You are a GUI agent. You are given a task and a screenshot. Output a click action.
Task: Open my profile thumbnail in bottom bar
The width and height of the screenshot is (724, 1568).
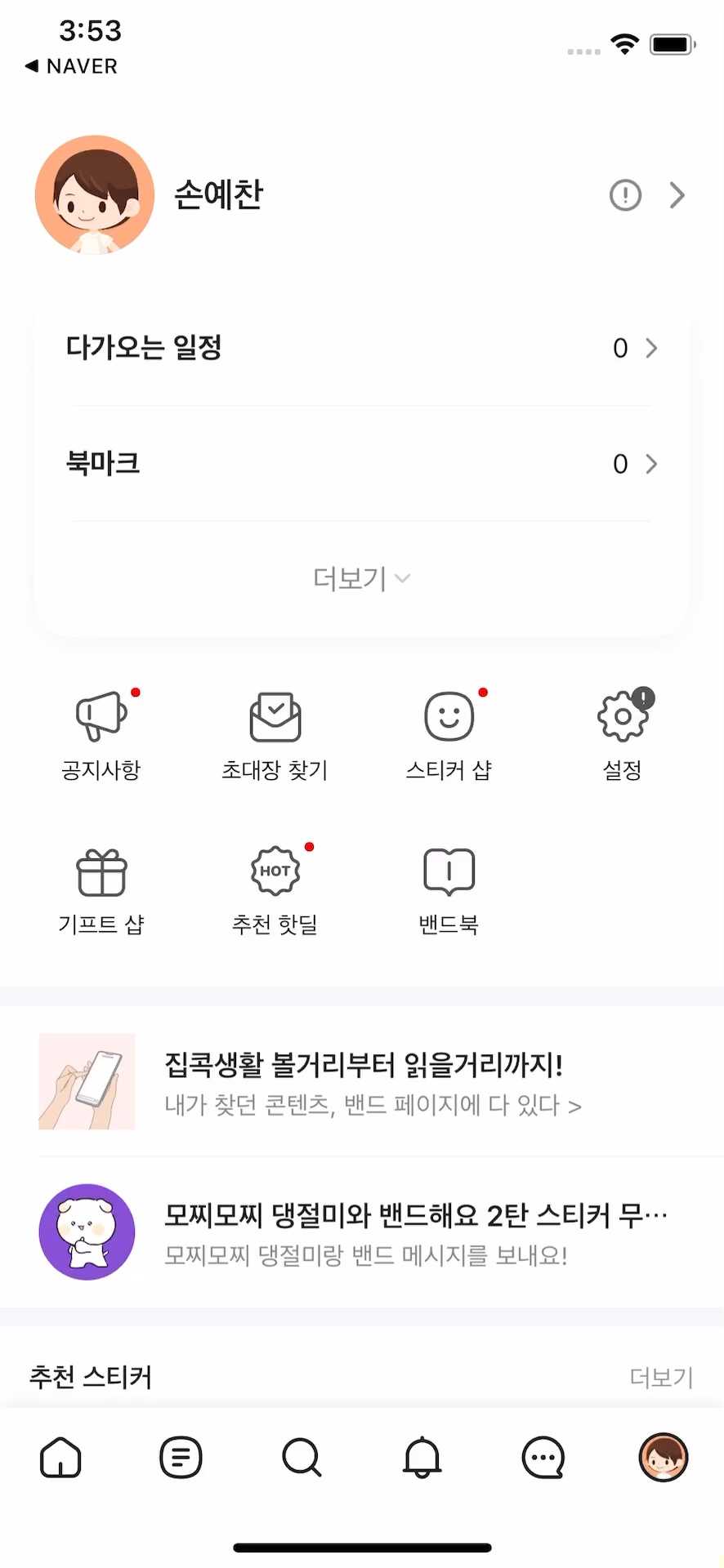pos(662,1458)
